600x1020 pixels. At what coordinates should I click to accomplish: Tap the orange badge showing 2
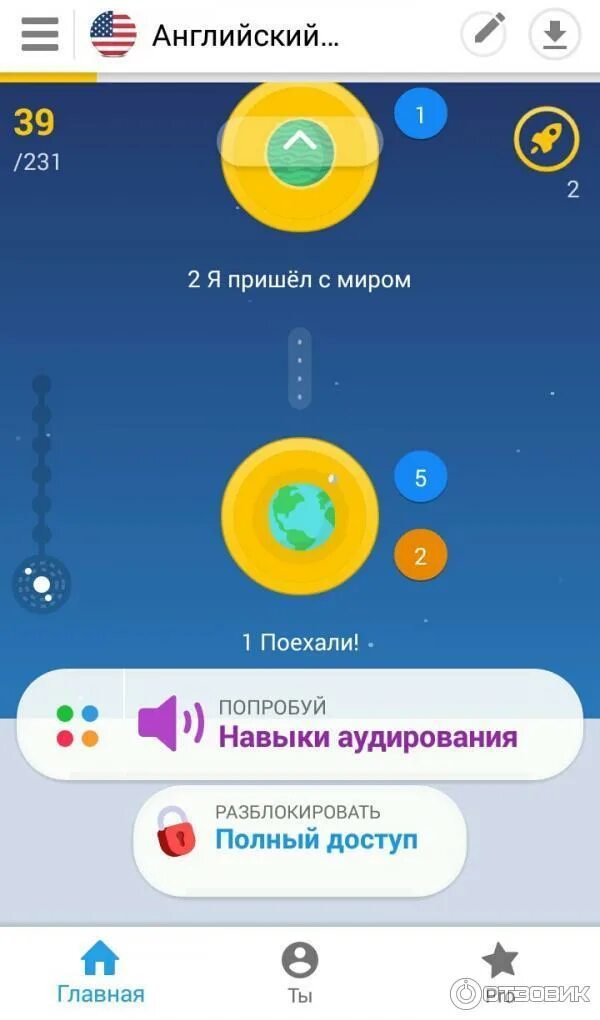coord(420,556)
